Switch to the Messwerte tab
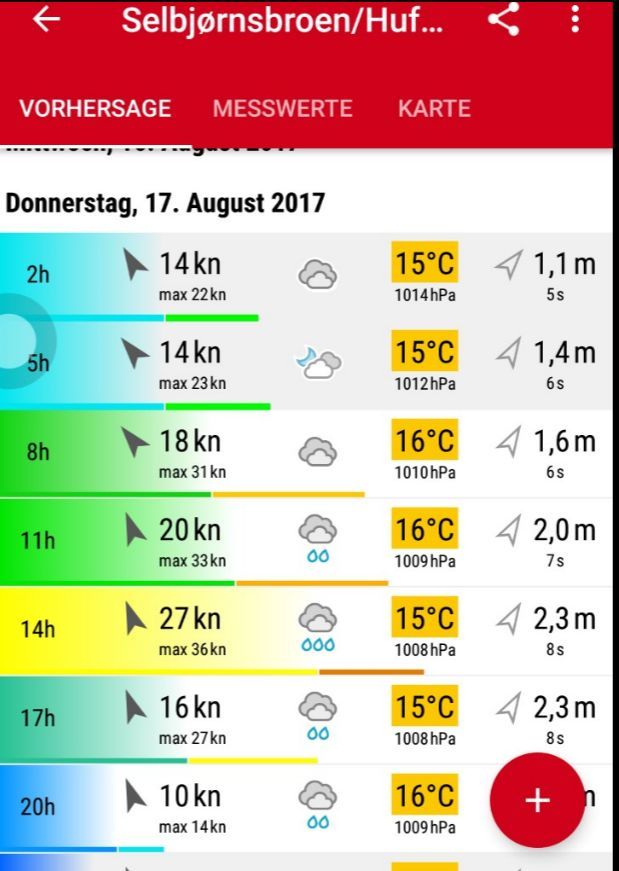Screen dimensions: 619x871 pyautogui.click(x=282, y=108)
